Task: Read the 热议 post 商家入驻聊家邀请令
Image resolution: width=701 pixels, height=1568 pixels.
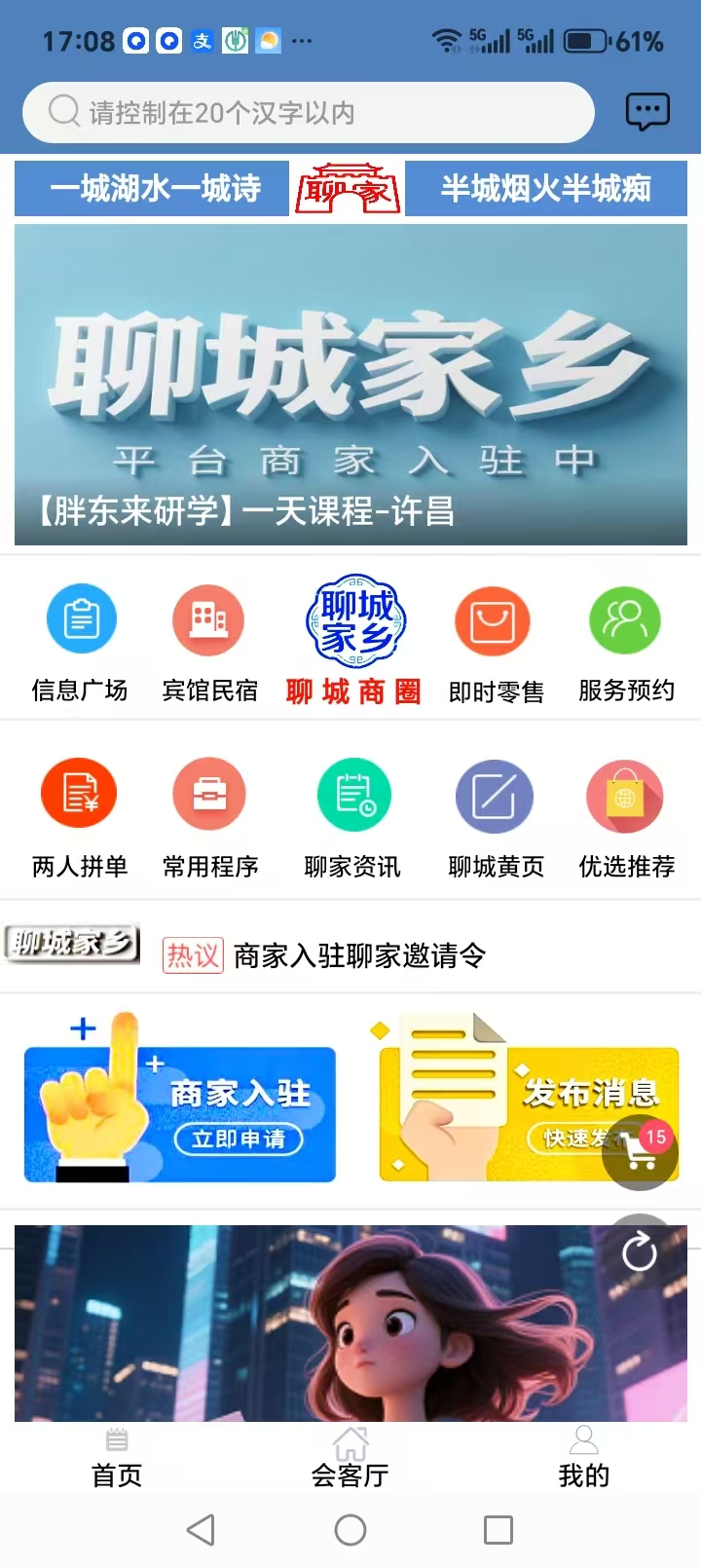Action: coord(359,956)
